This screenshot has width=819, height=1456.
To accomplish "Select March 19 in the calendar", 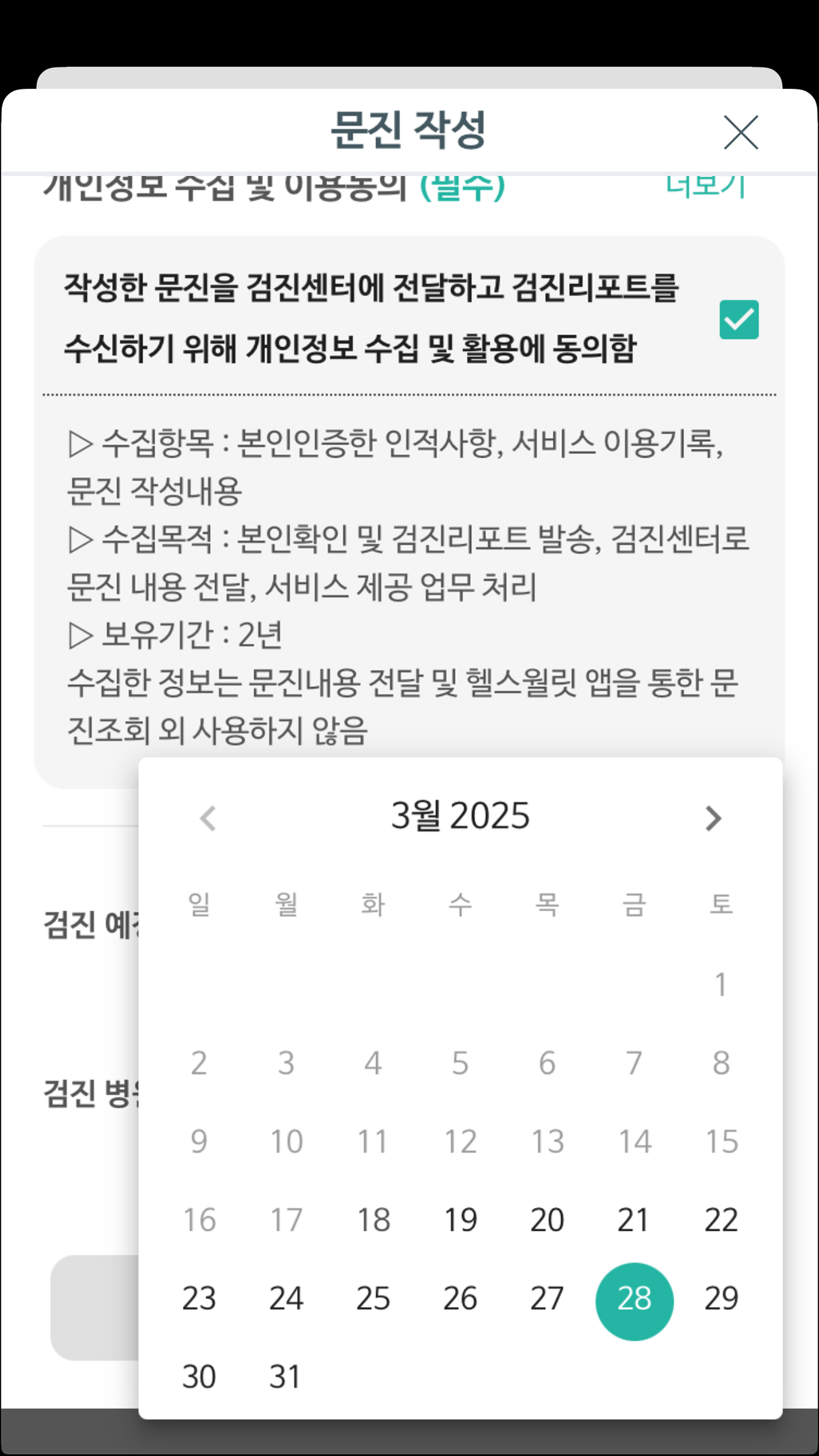I will [460, 1220].
